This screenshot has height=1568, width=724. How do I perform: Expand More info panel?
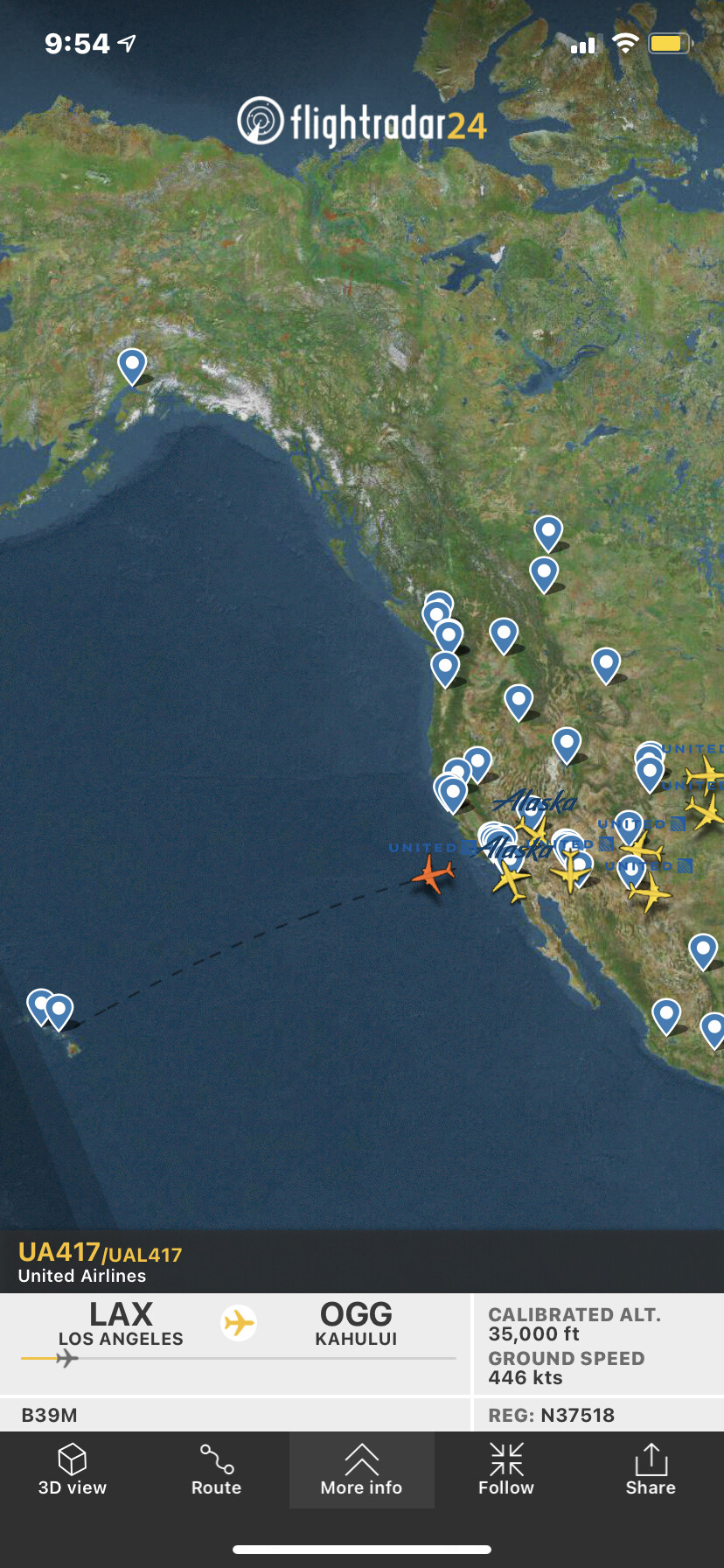click(x=361, y=1470)
